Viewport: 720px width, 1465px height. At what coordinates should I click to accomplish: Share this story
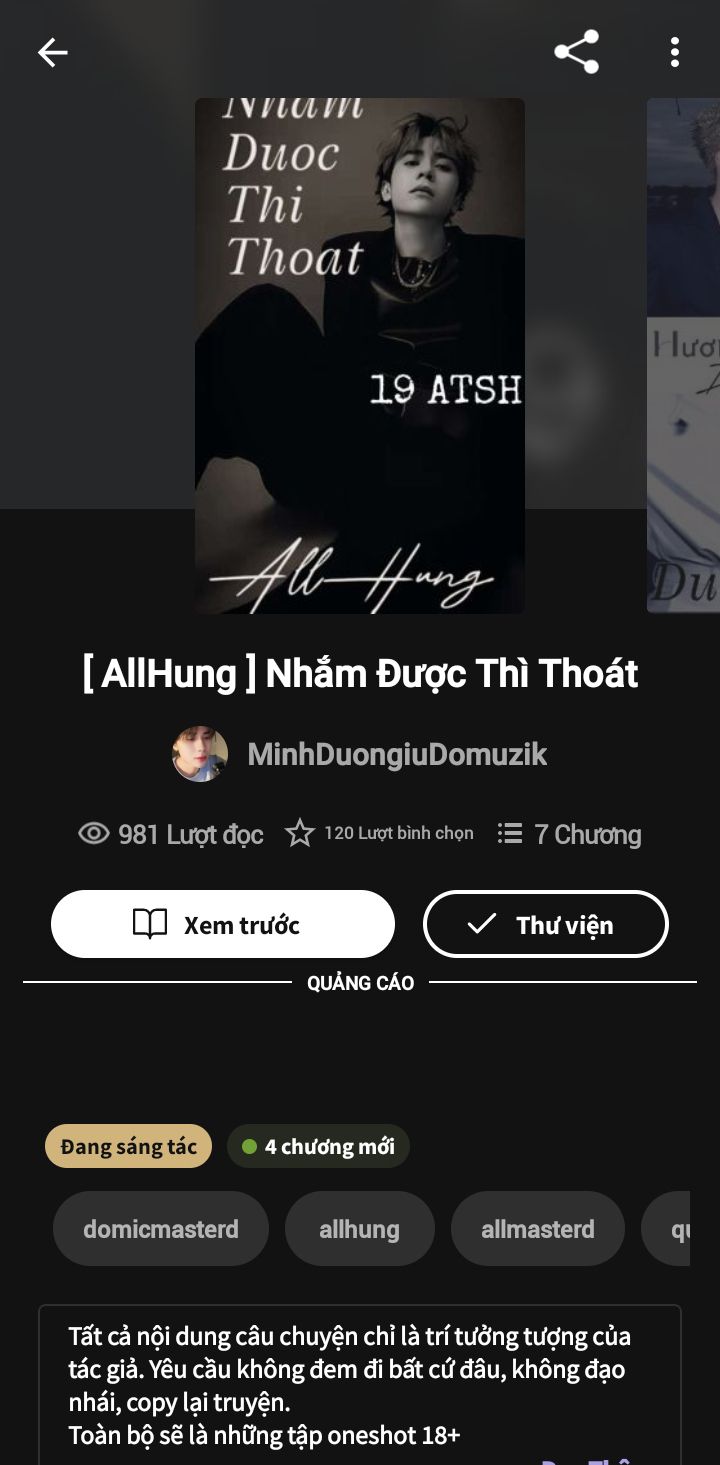[x=577, y=52]
